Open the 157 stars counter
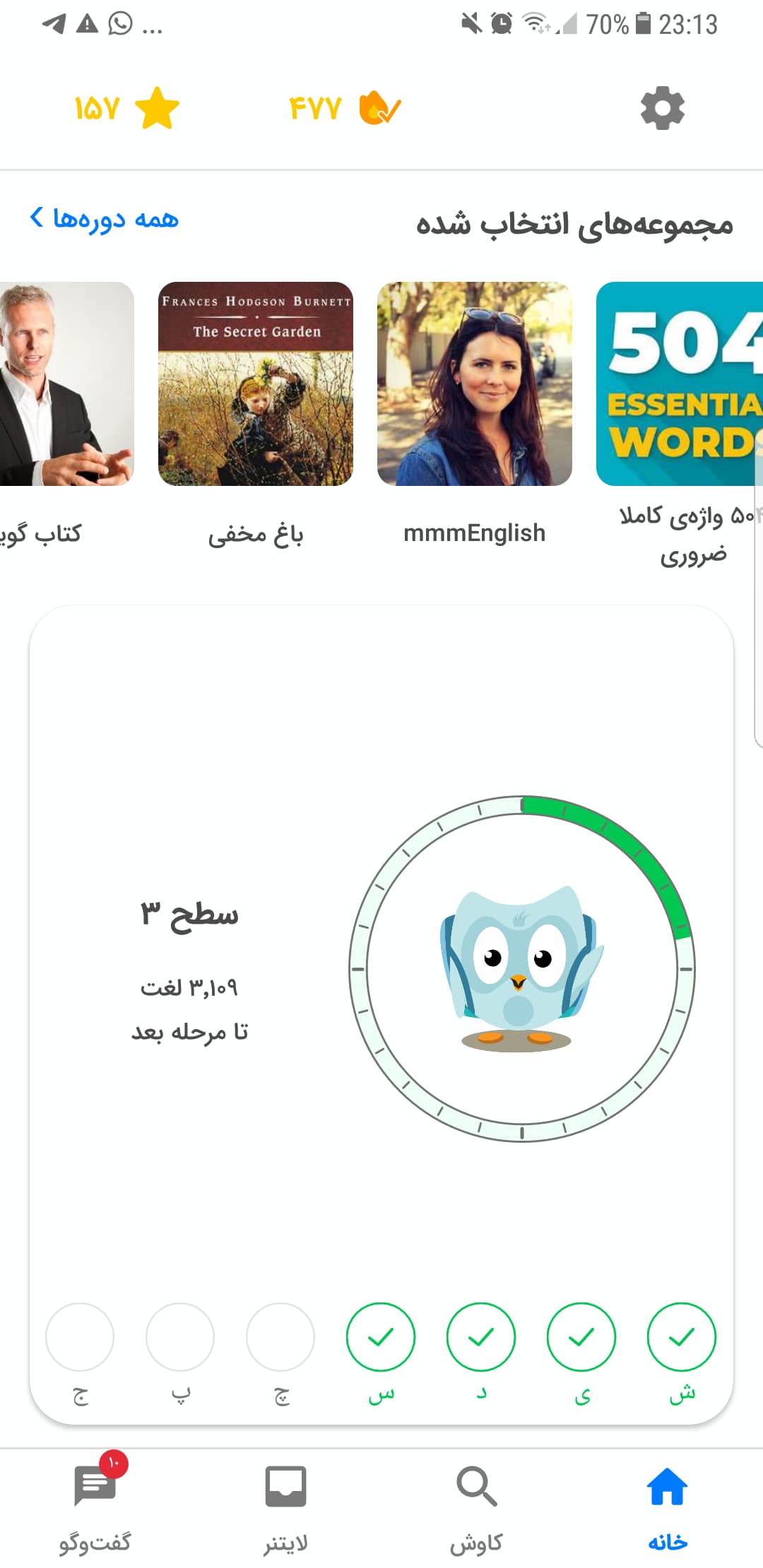Viewport: 763px width, 1568px height. coord(126,108)
